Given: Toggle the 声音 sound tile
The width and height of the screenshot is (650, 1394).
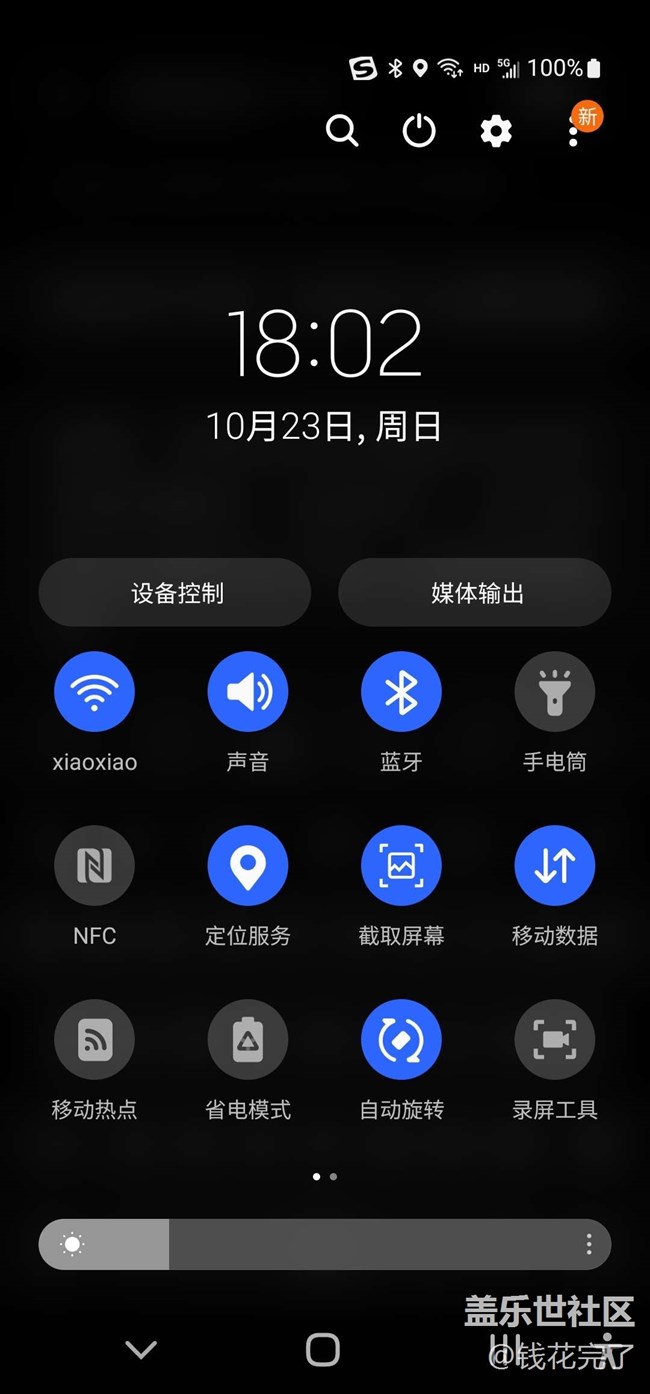Looking at the screenshot, I should point(248,692).
